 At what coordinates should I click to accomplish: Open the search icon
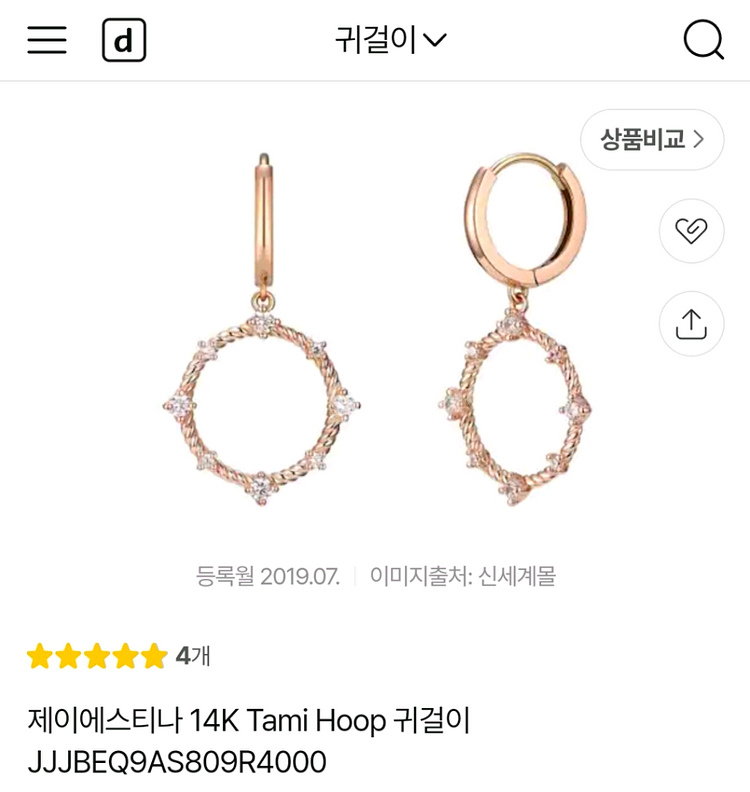coord(703,40)
